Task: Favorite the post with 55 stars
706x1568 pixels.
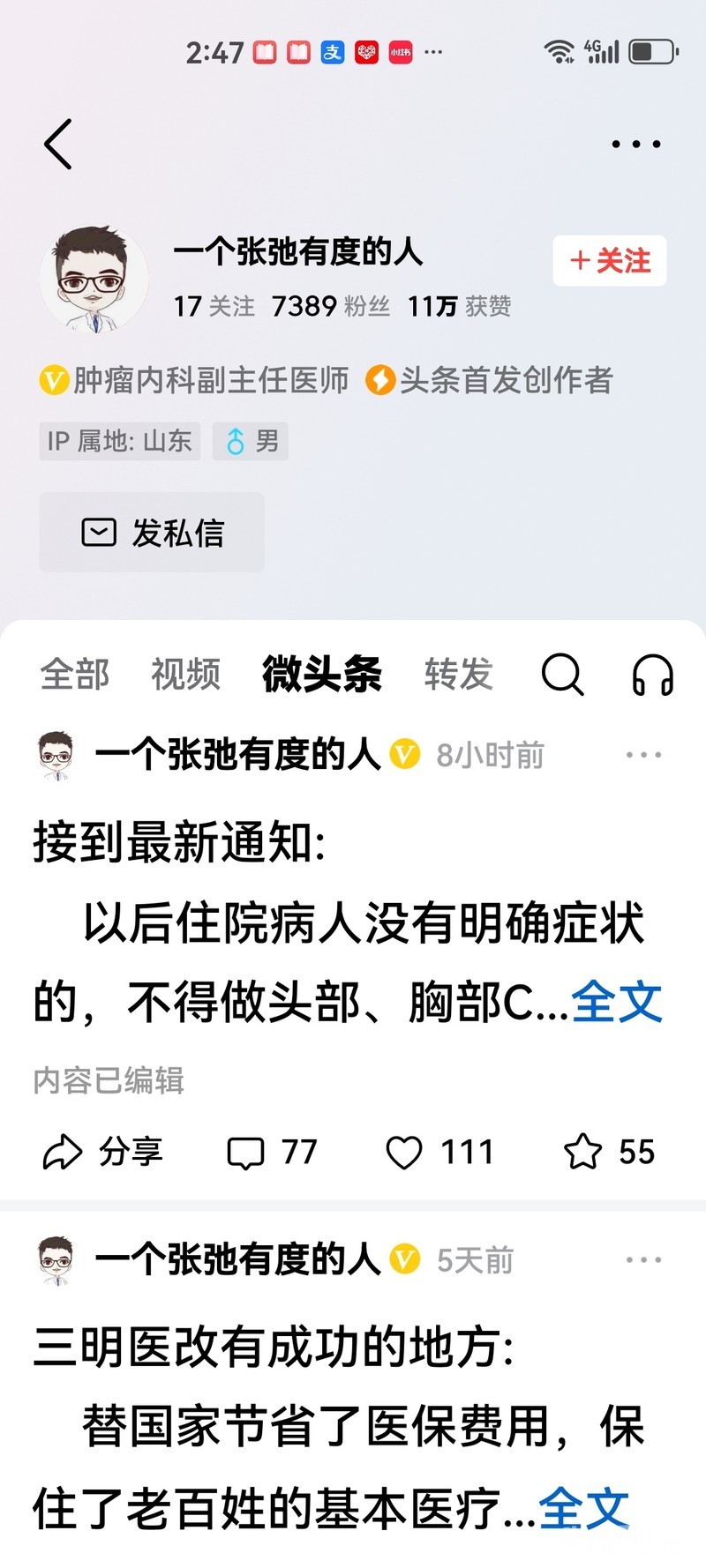Action: click(609, 1152)
